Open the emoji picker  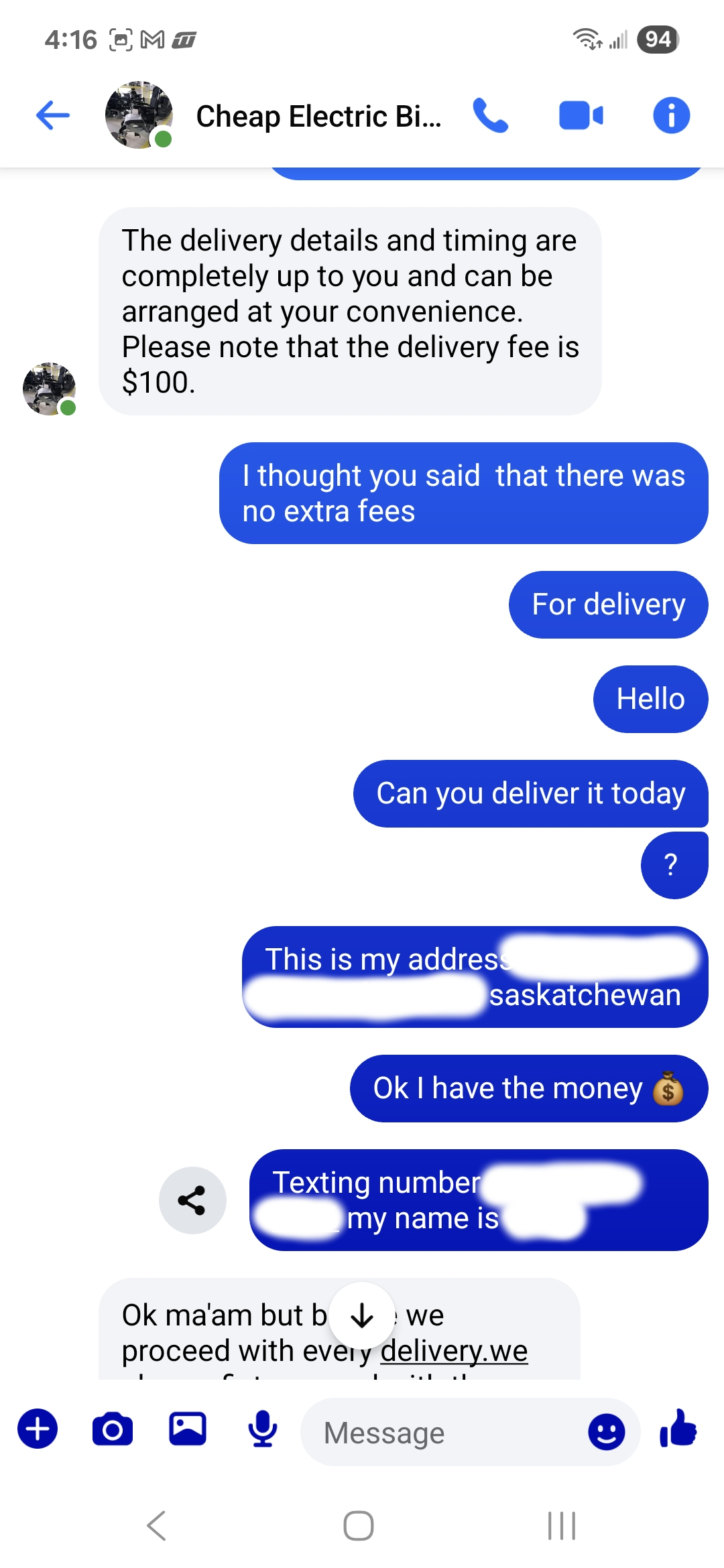[606, 1433]
